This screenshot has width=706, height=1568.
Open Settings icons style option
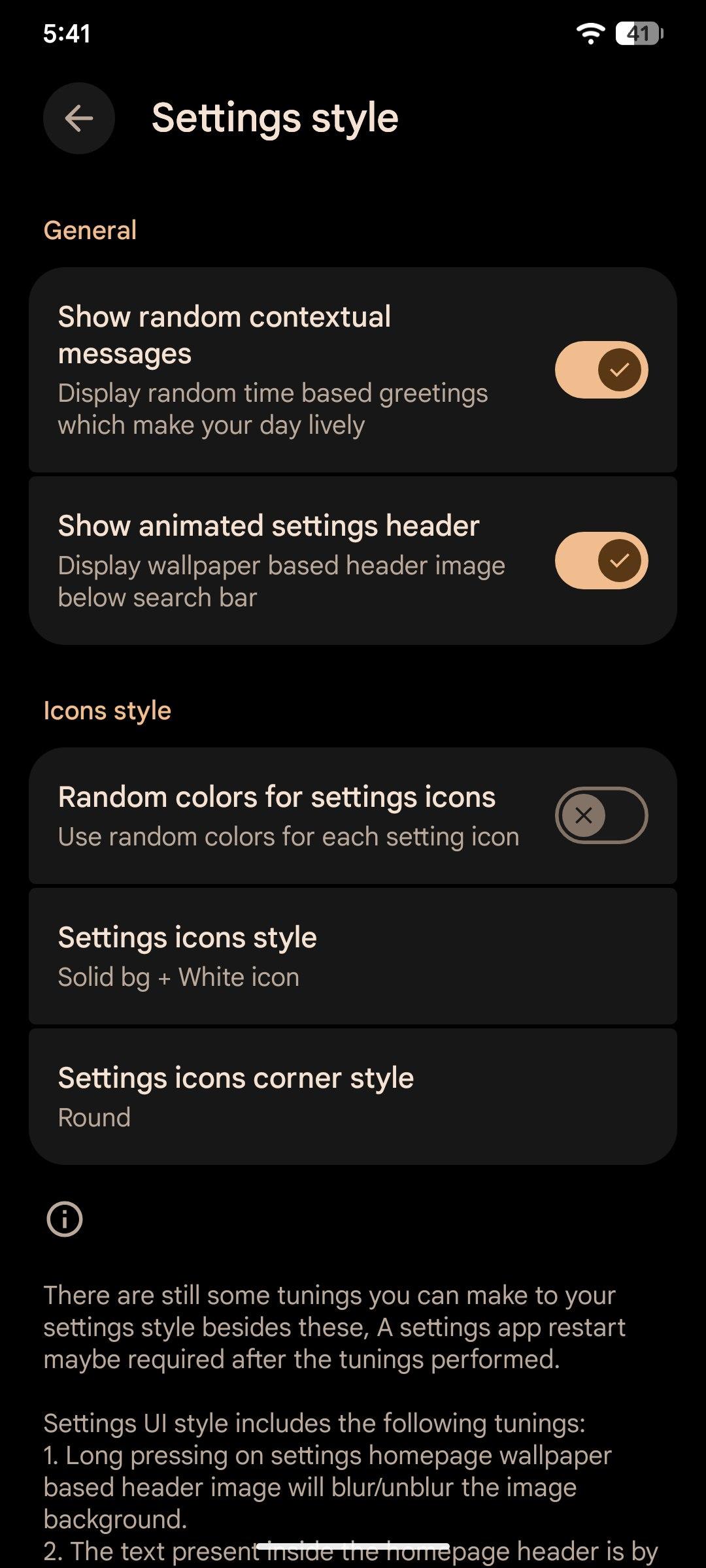click(353, 956)
